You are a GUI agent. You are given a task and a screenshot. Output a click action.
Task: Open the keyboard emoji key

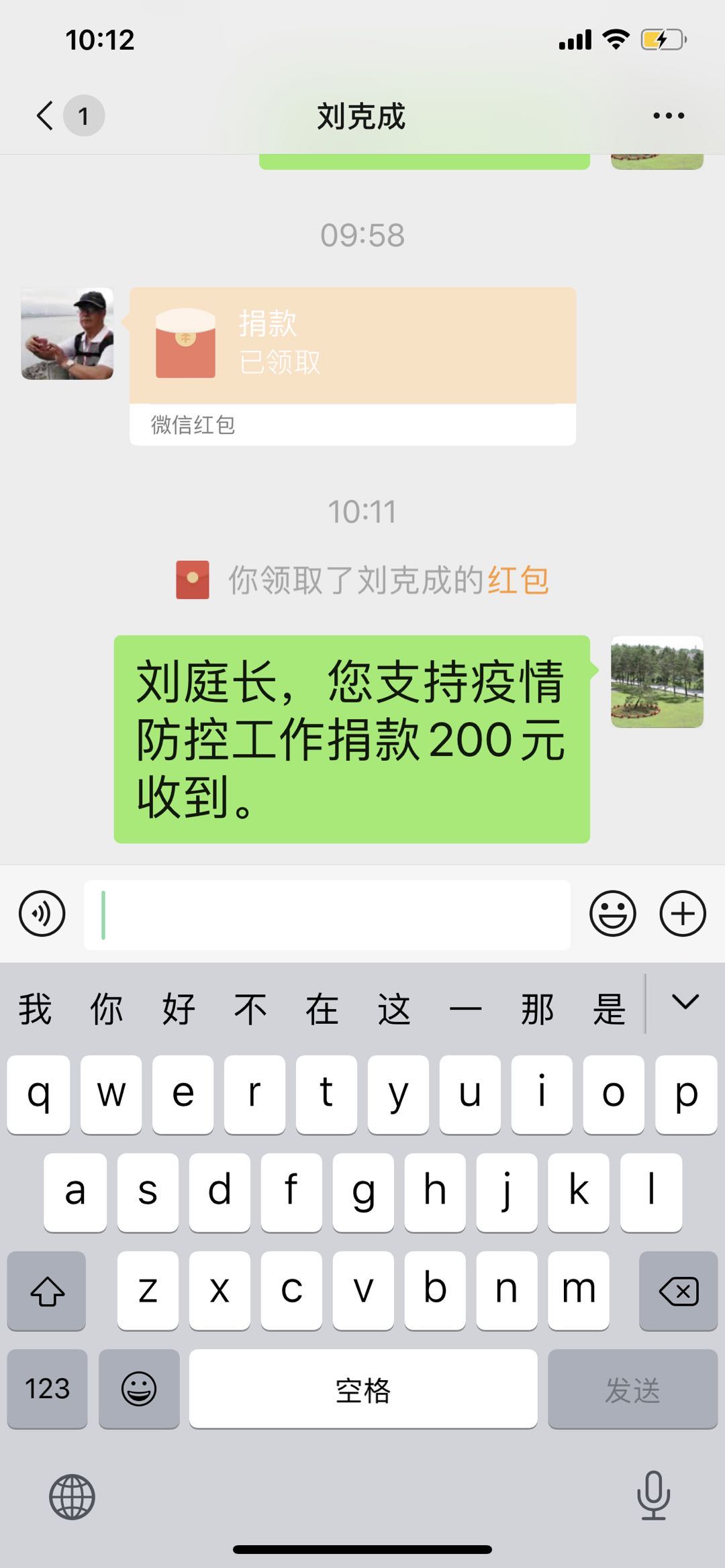tap(139, 1389)
